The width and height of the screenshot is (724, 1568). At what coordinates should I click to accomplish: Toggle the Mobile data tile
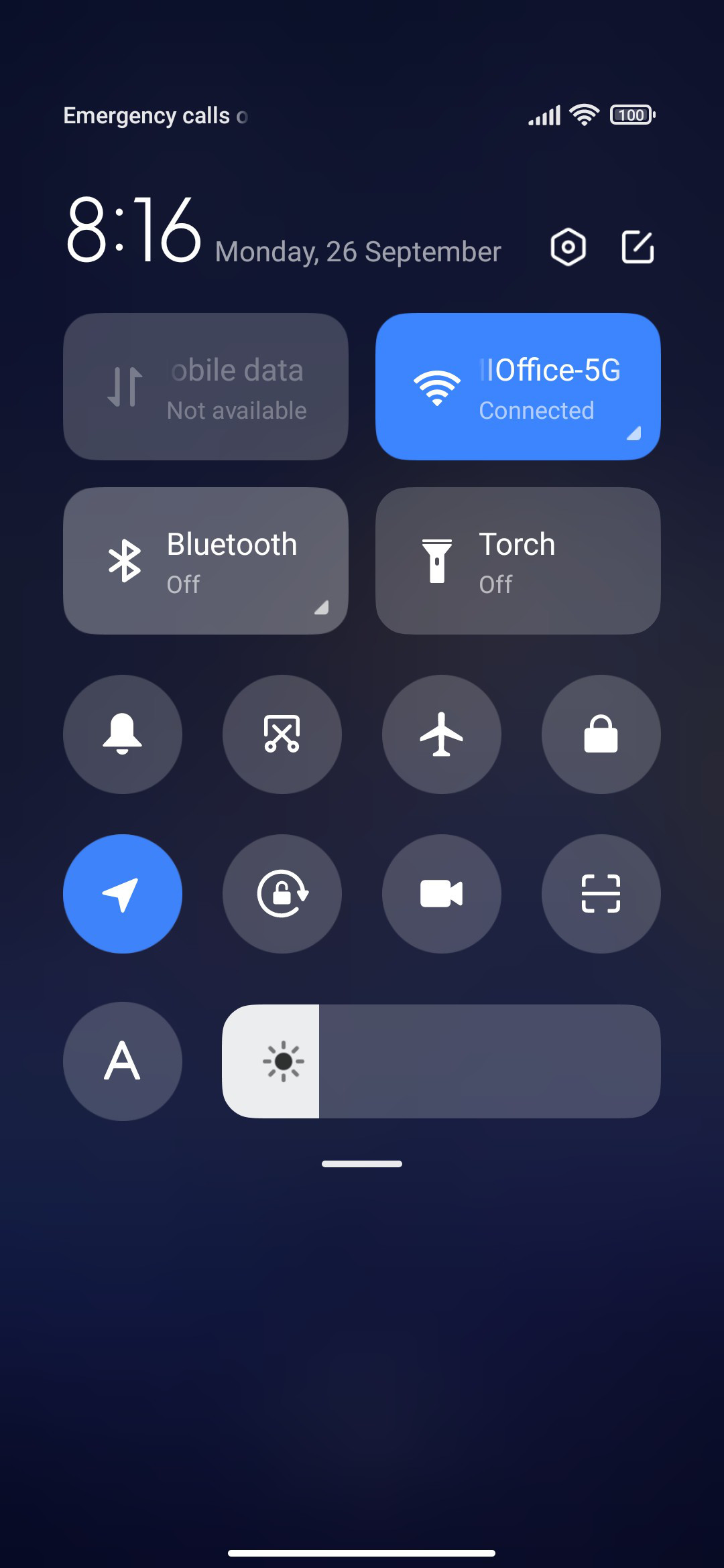tap(206, 387)
